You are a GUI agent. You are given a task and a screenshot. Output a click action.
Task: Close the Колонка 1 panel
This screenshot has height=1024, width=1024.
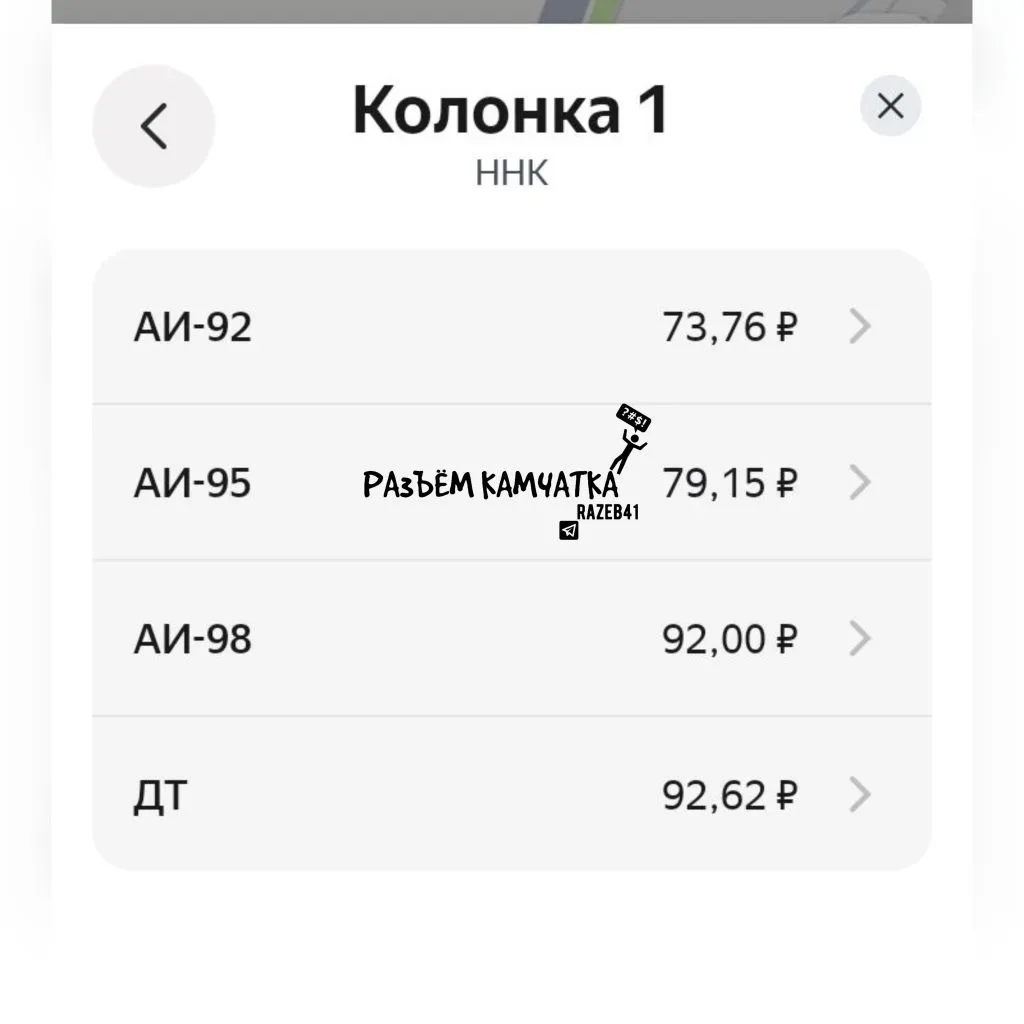click(x=890, y=106)
